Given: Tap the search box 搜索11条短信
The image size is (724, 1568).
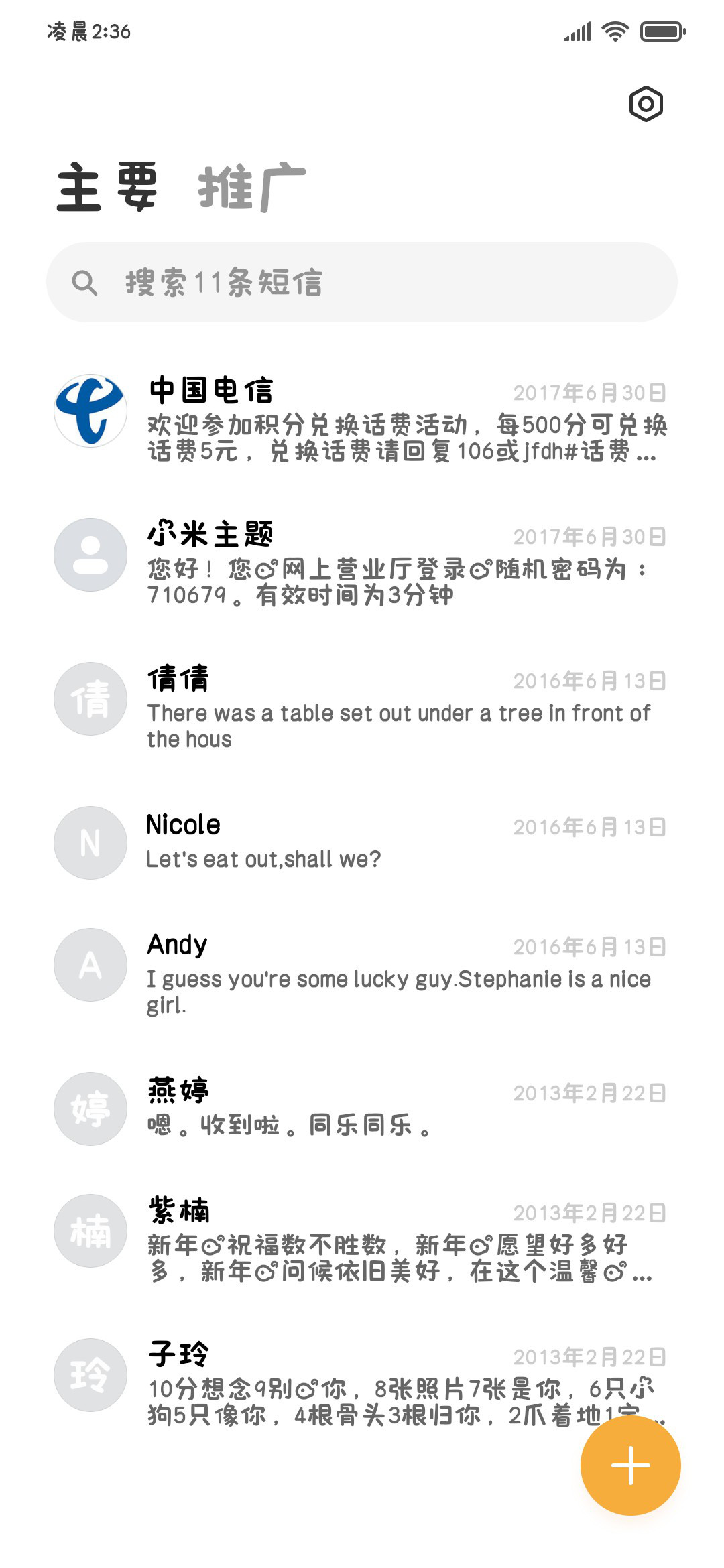Looking at the screenshot, I should (x=362, y=282).
